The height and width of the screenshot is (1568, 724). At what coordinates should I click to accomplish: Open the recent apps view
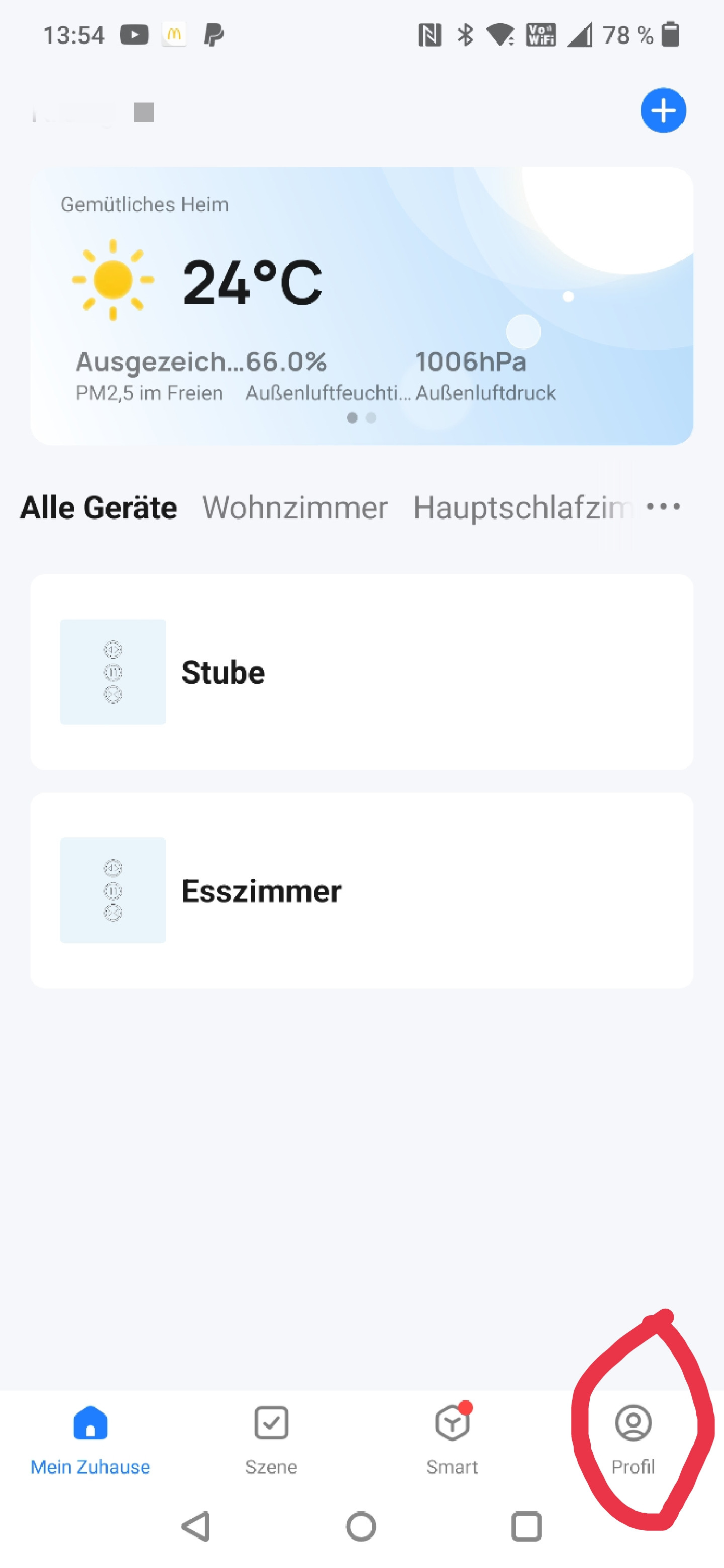tap(526, 1526)
